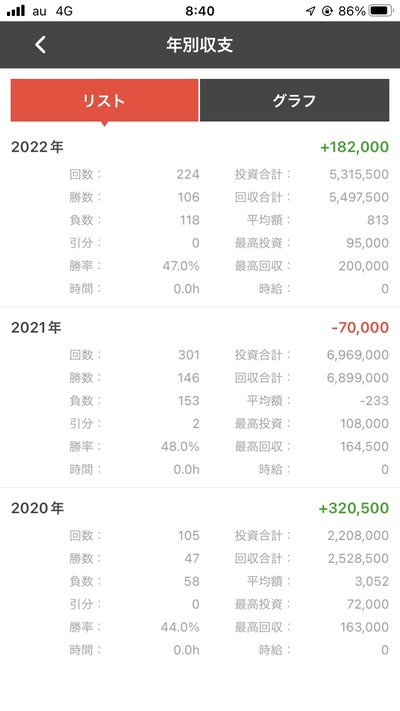Switch to the グラフ tab
Image resolution: width=400 pixels, height=711 pixels.
pyautogui.click(x=294, y=100)
